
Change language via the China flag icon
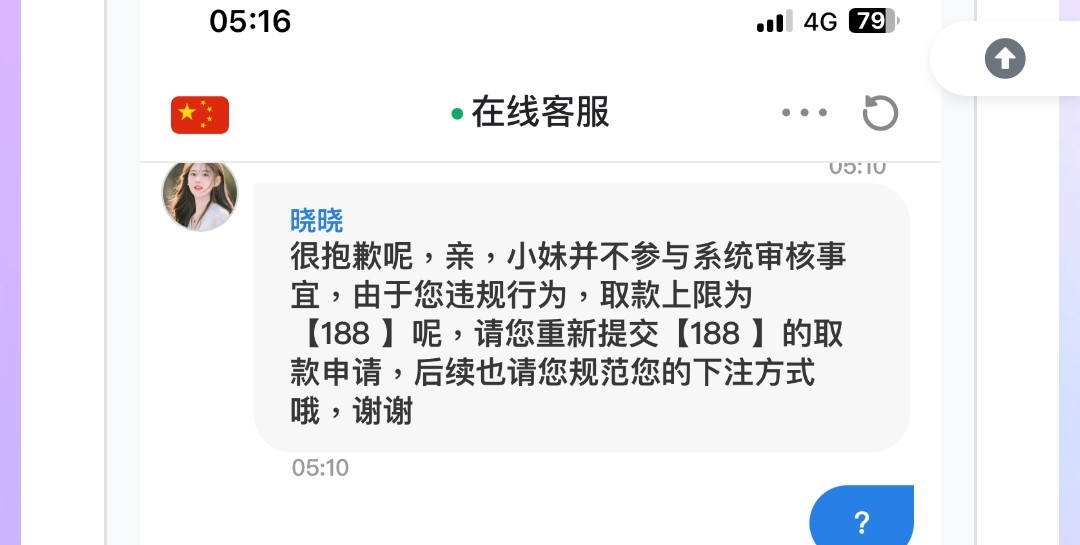200,114
